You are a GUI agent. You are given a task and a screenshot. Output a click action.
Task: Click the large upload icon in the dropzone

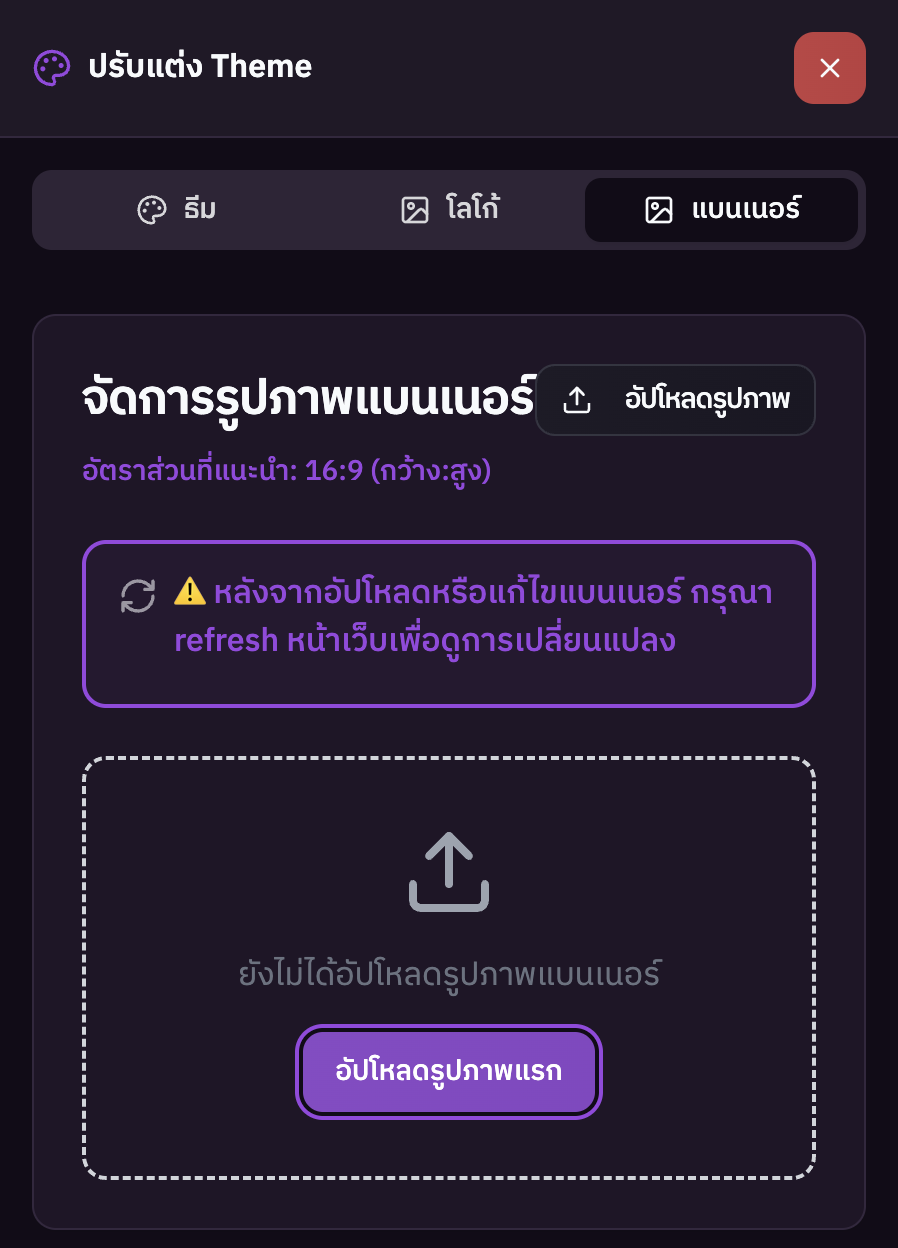pyautogui.click(x=449, y=871)
